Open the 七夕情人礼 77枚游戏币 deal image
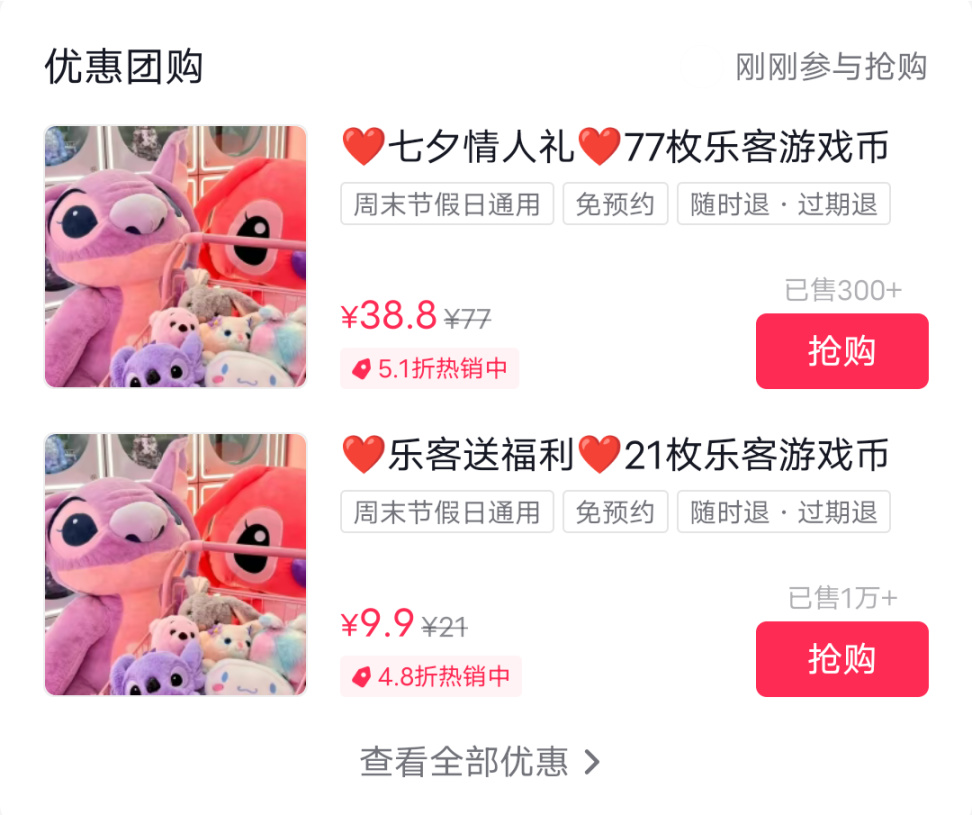Screen dimensions: 972x815 pyautogui.click(x=175, y=257)
